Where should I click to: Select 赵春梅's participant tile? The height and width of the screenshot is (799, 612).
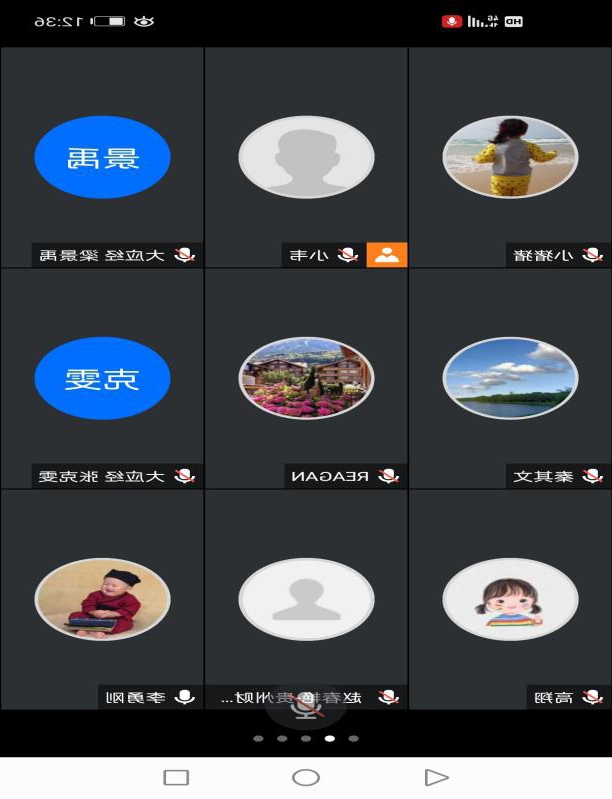coord(306,598)
